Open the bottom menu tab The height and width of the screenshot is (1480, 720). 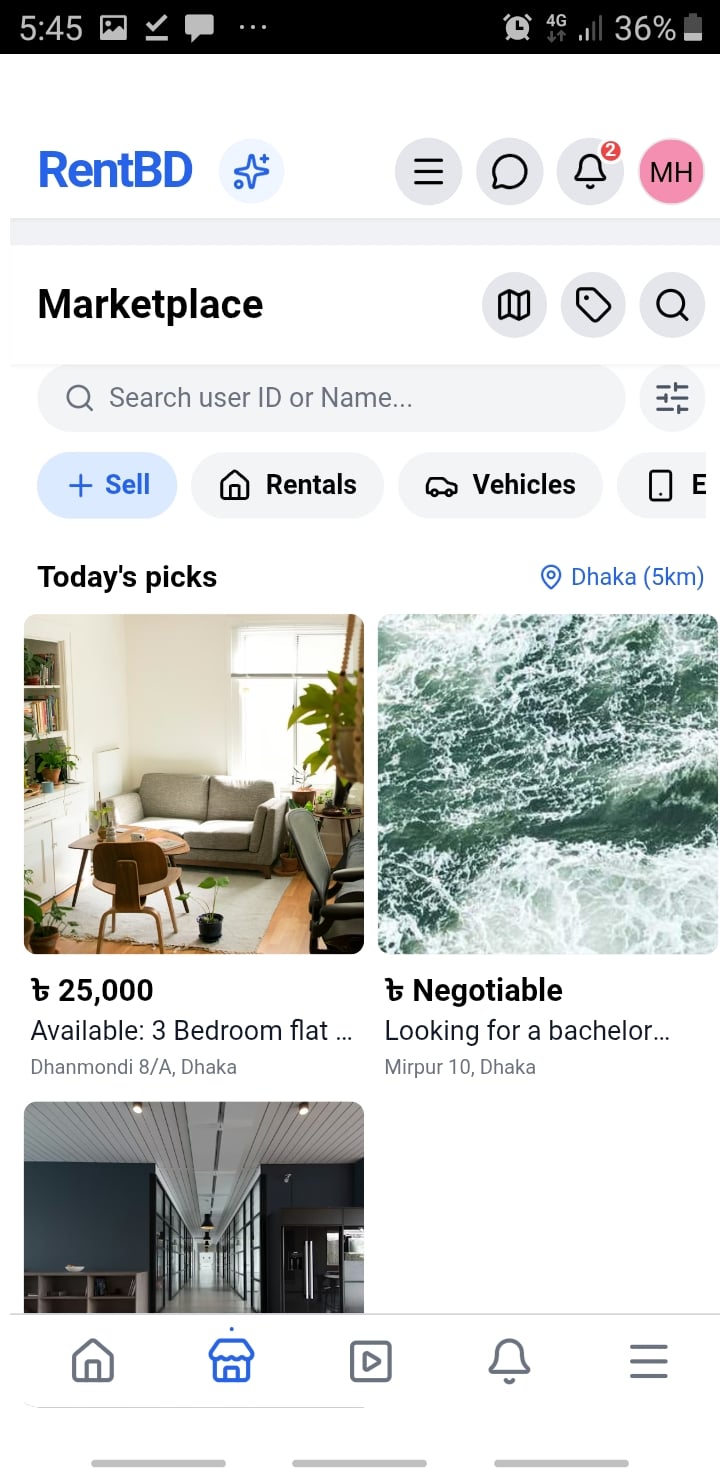coord(648,1361)
